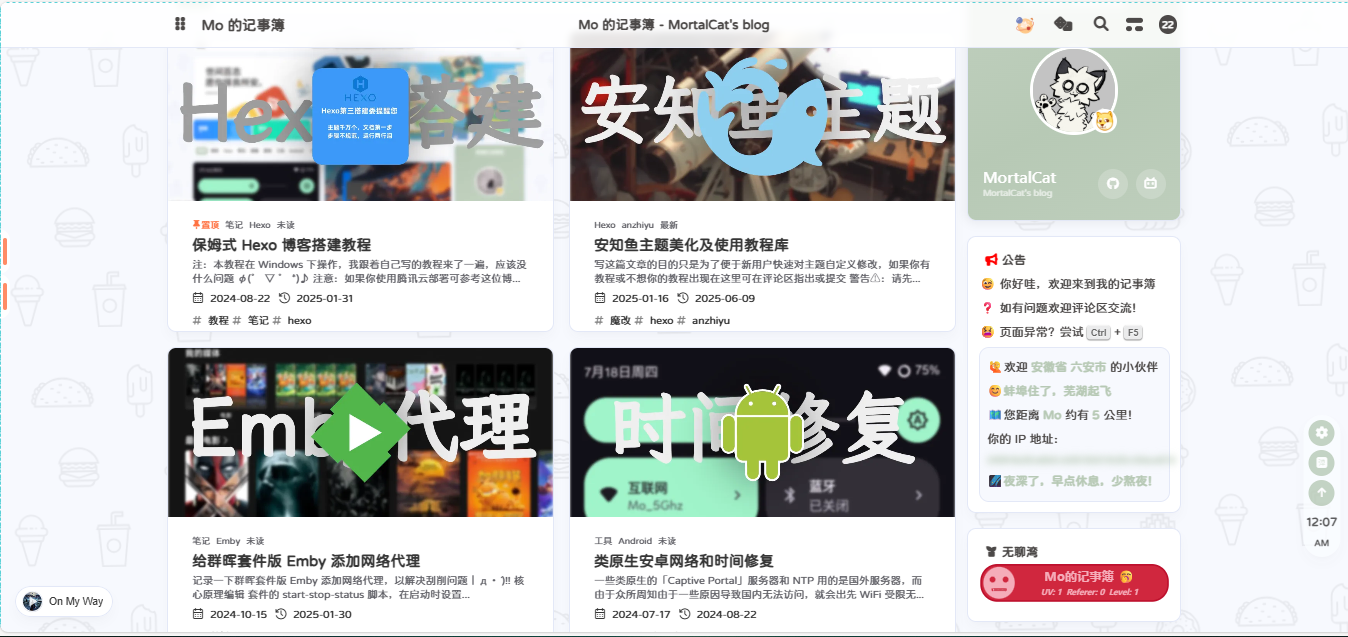Open the article 类原生安卓网络和时间修复
Screen dimensions: 1348x637
pos(683,561)
